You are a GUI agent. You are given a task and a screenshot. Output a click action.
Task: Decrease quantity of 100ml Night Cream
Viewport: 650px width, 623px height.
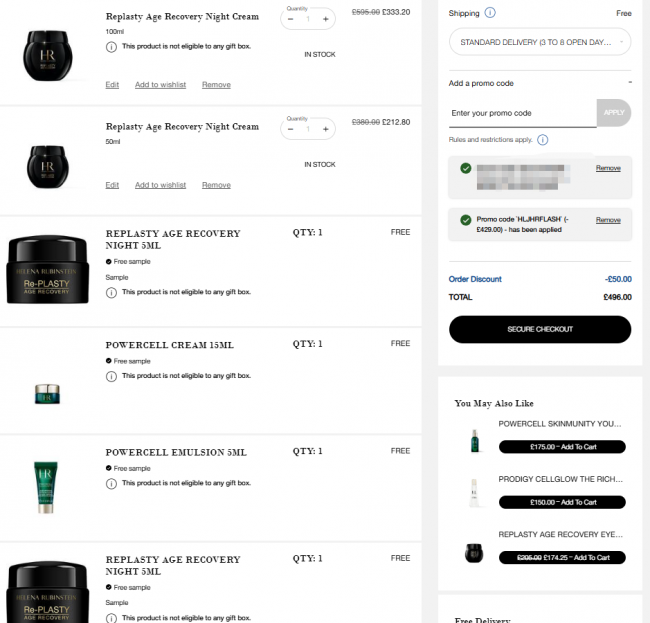coord(290,19)
